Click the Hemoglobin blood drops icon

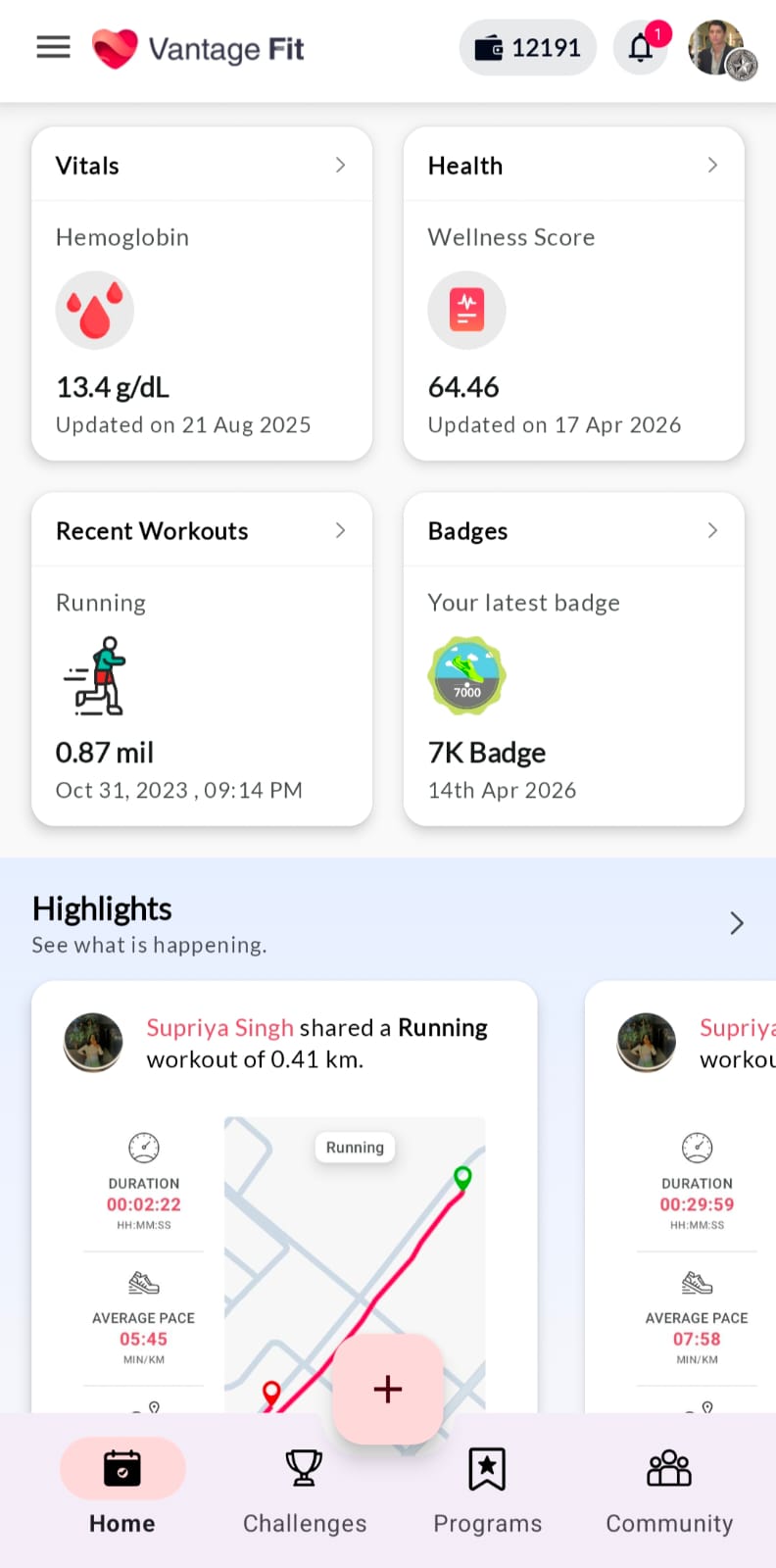tap(94, 310)
